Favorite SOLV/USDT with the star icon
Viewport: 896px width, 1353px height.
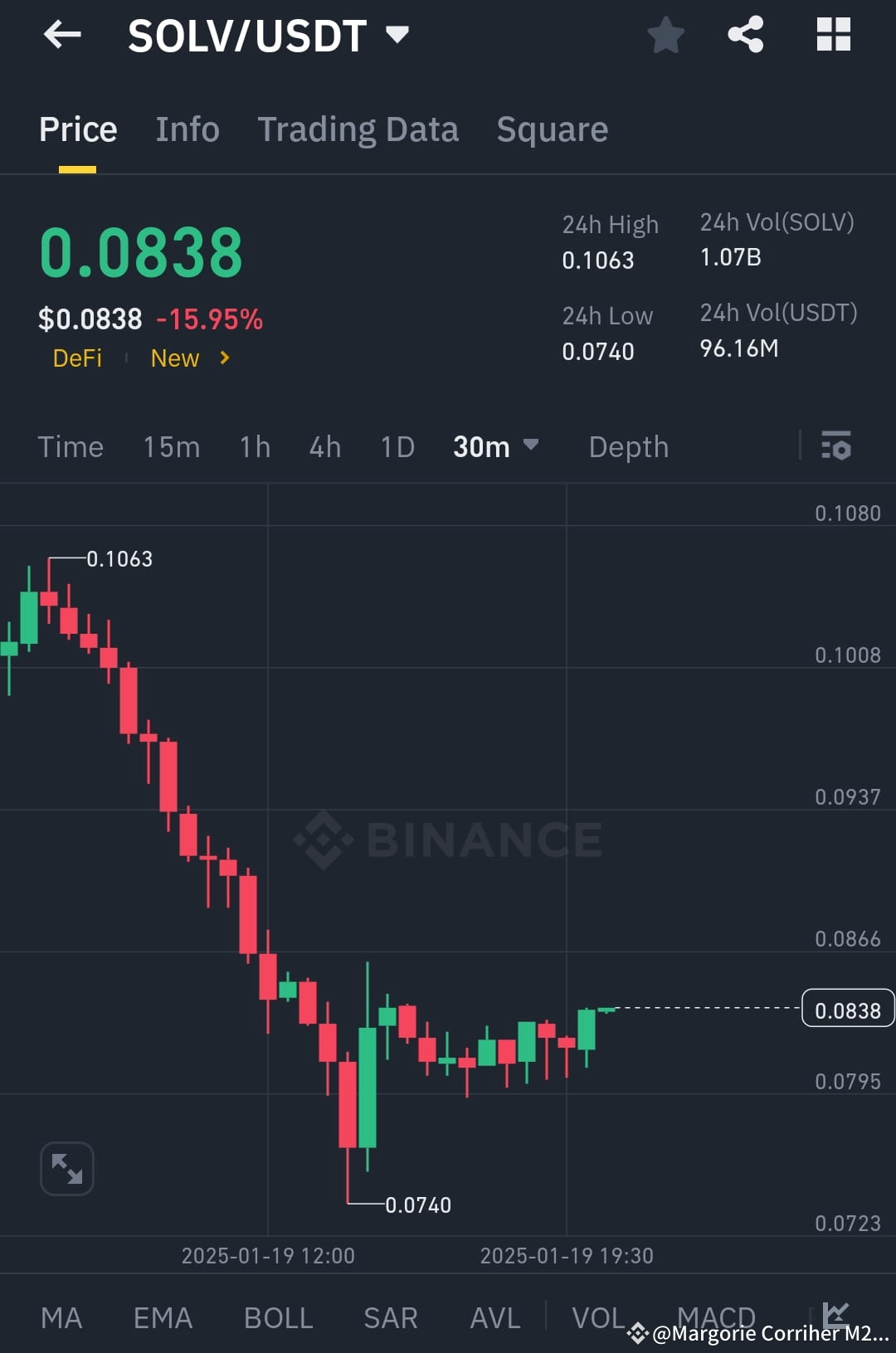[665, 34]
